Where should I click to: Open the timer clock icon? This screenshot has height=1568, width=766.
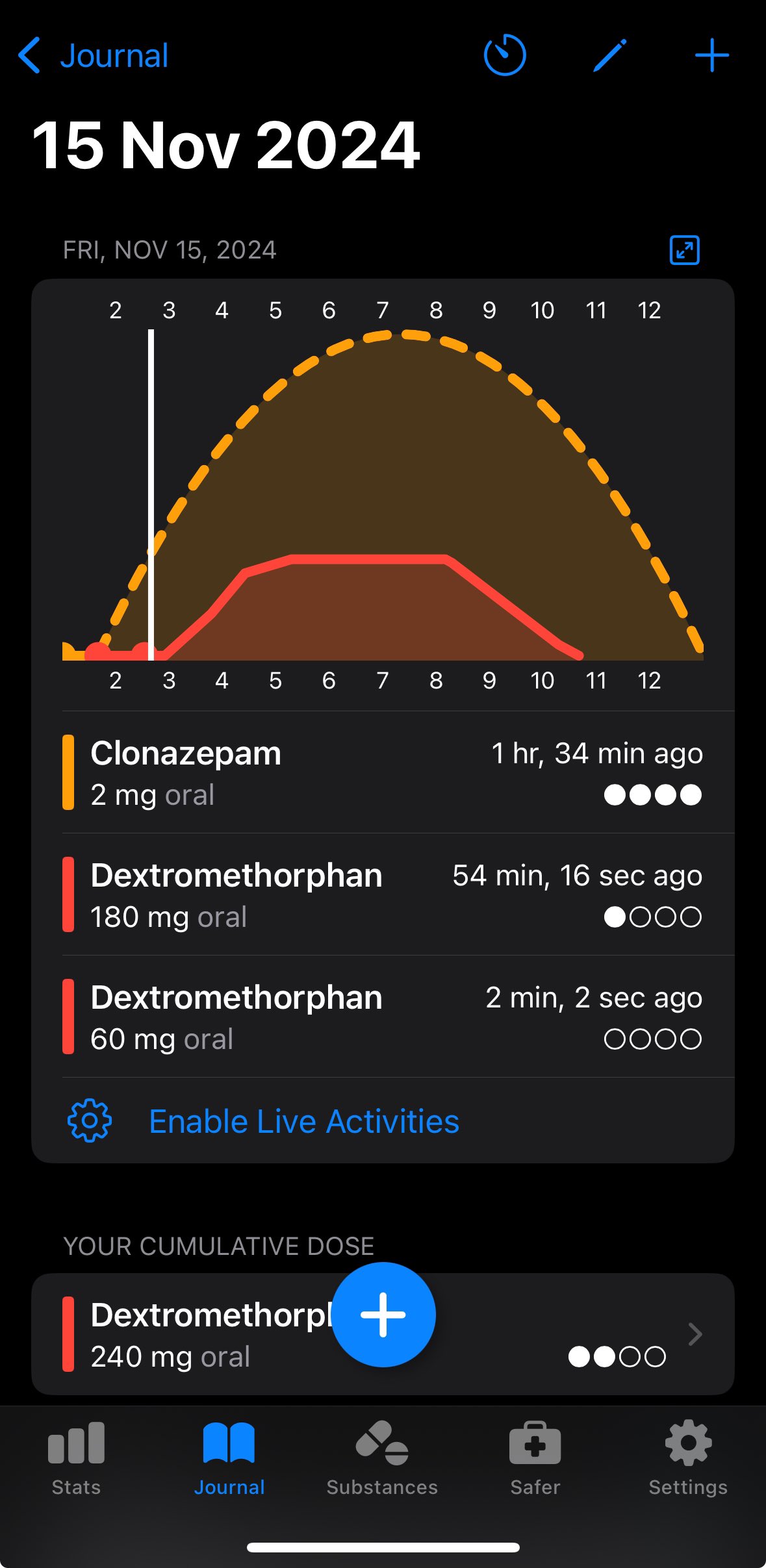504,56
